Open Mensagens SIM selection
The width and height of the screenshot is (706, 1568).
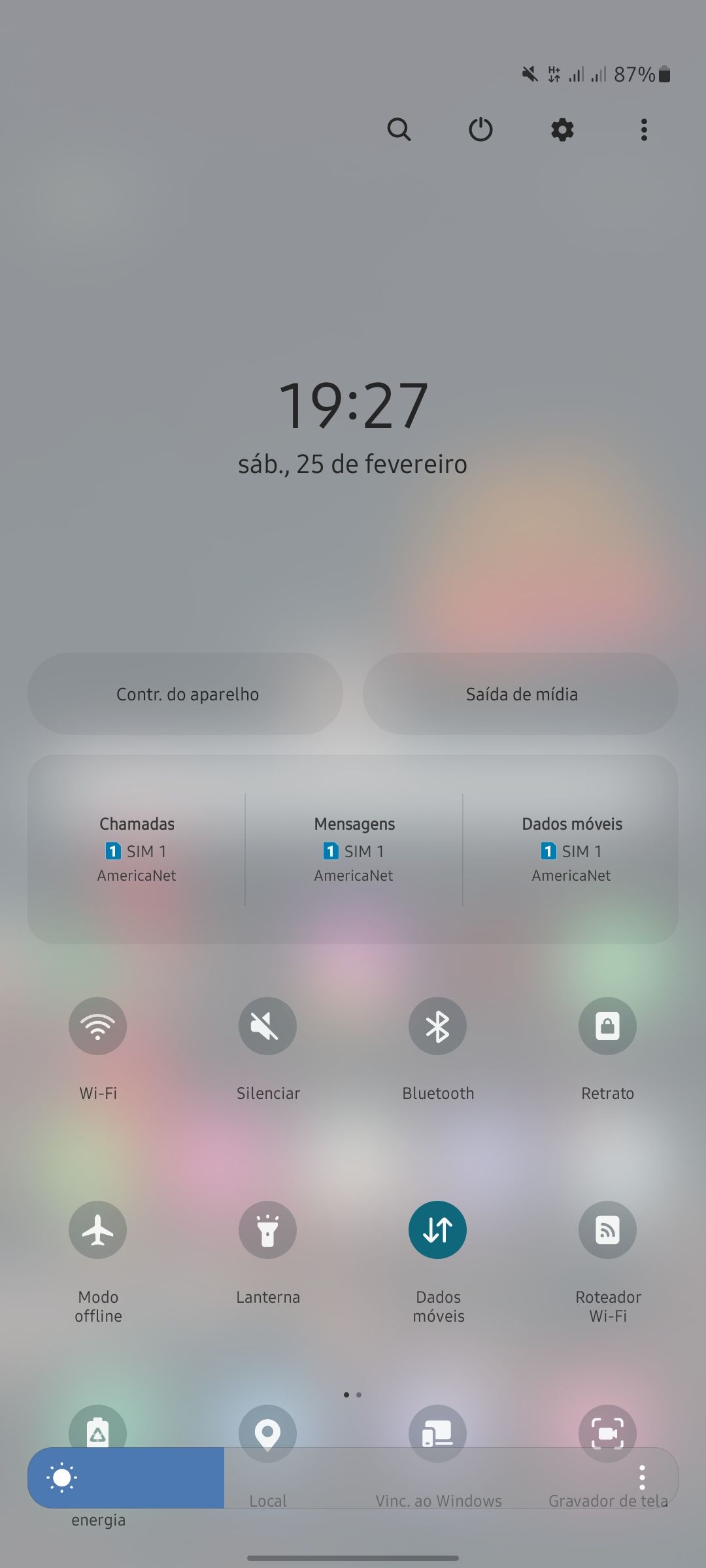pos(354,849)
